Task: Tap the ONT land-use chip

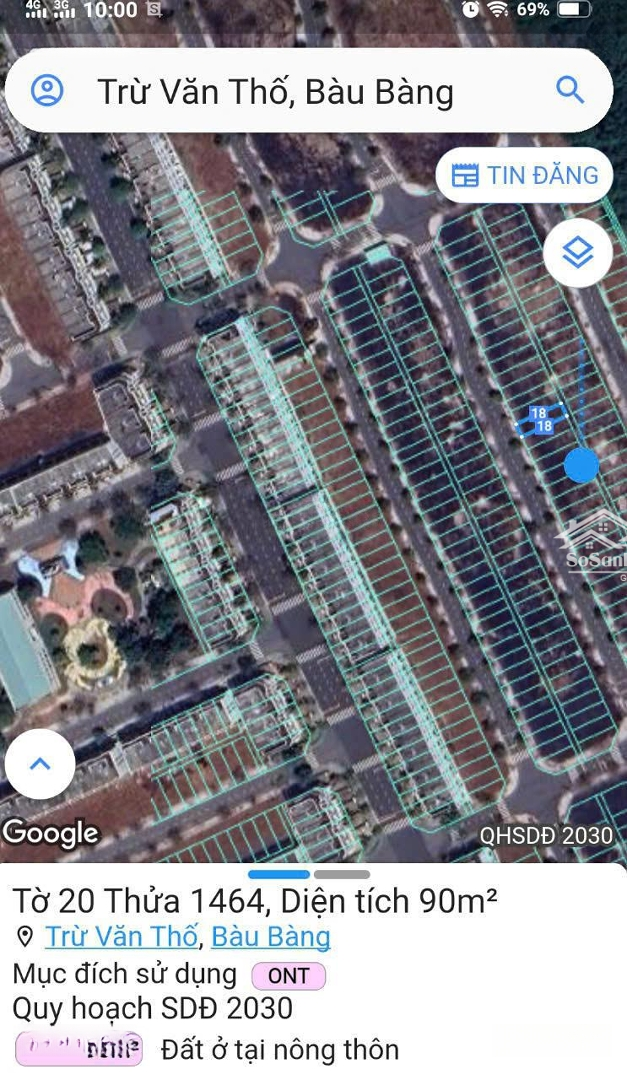Action: pyautogui.click(x=289, y=975)
